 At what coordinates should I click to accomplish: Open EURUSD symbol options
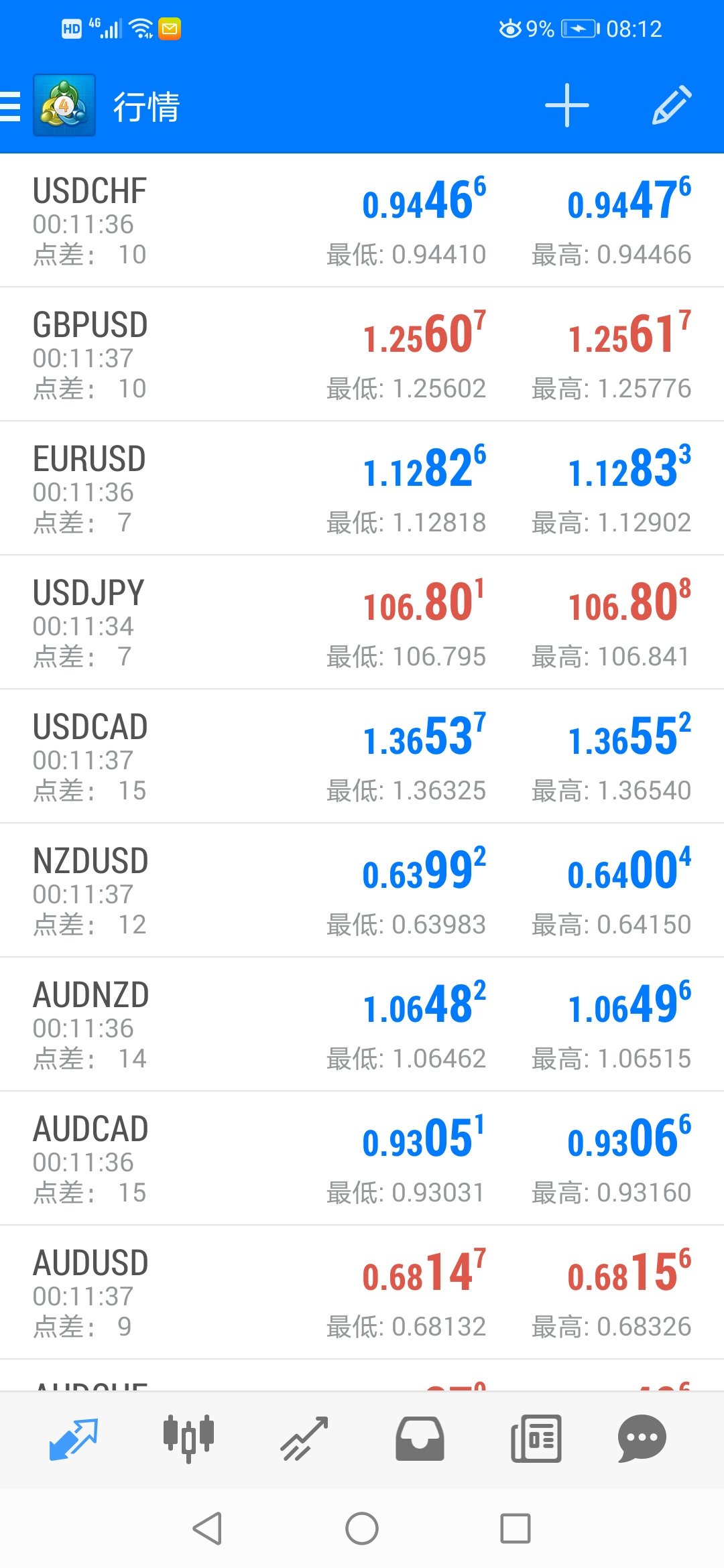pyautogui.click(x=362, y=488)
